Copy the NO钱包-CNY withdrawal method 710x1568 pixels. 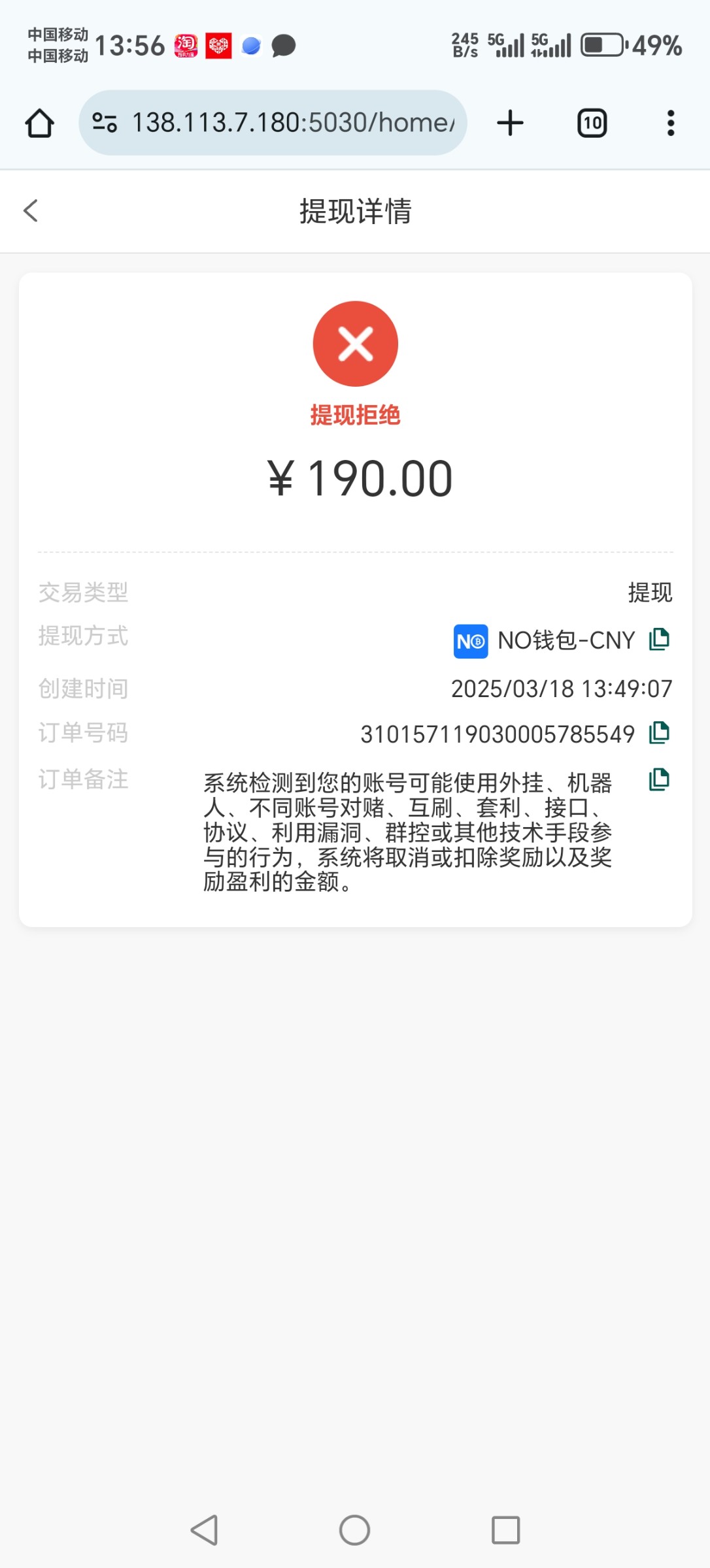click(x=659, y=639)
